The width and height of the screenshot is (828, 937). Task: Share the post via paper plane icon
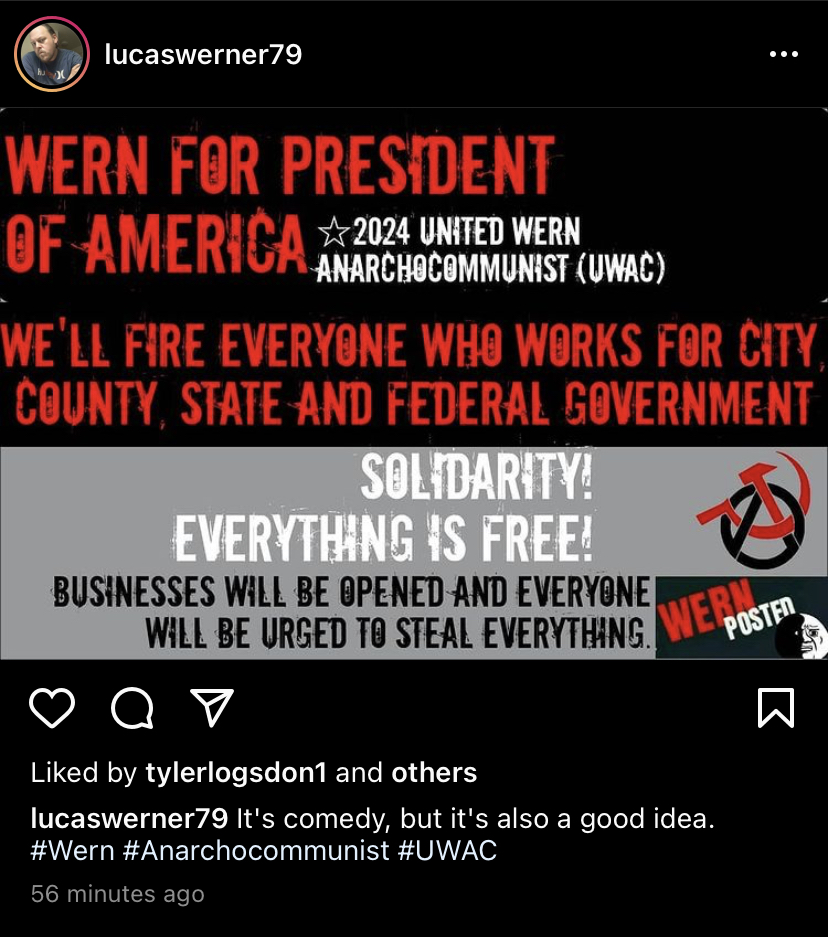click(x=211, y=708)
